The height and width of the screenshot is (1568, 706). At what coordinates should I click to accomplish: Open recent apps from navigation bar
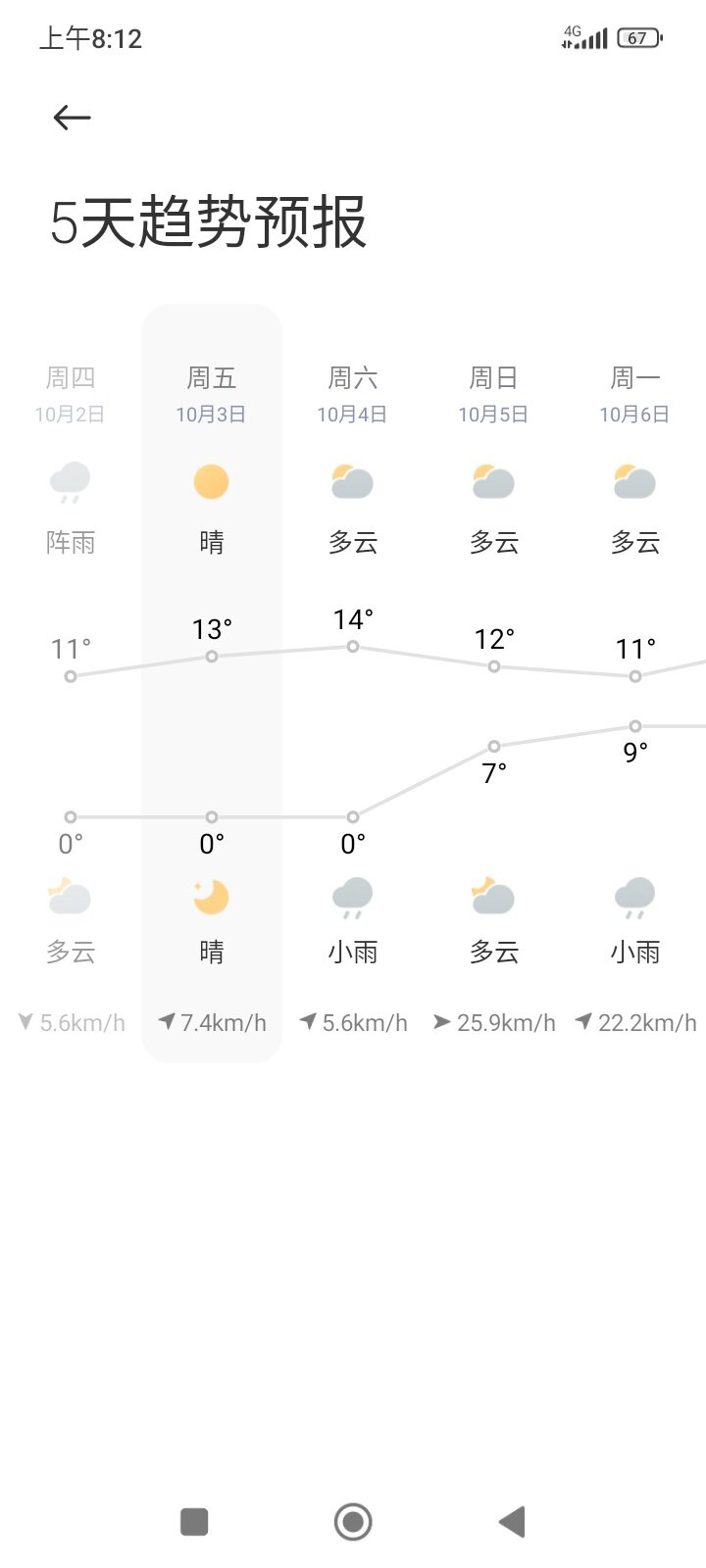coord(194,1522)
